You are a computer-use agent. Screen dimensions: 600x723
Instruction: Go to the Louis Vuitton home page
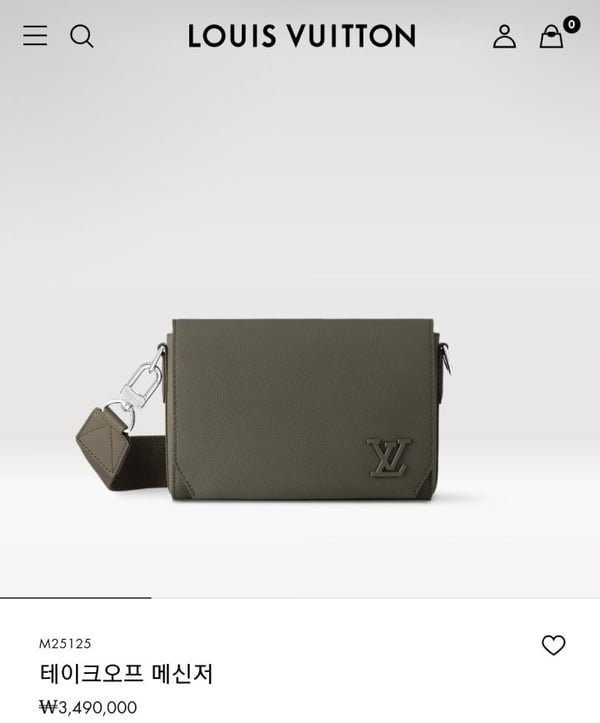click(x=301, y=37)
